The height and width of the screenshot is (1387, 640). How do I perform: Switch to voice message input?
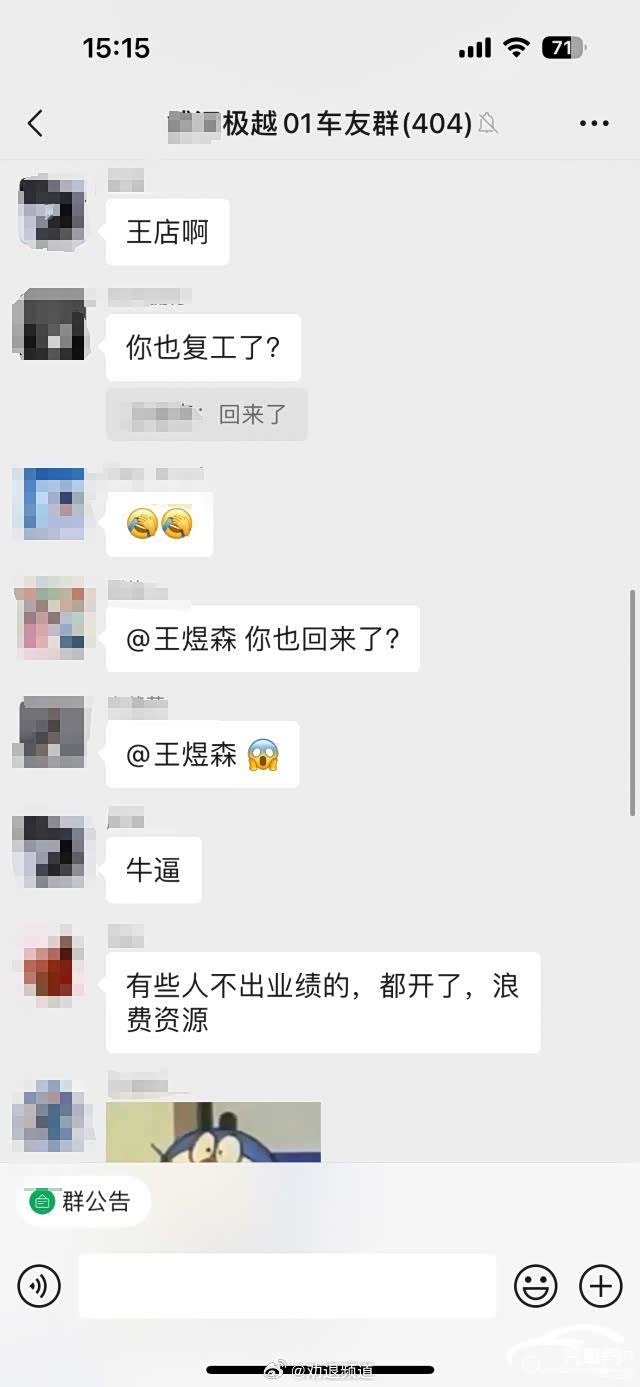point(39,1285)
